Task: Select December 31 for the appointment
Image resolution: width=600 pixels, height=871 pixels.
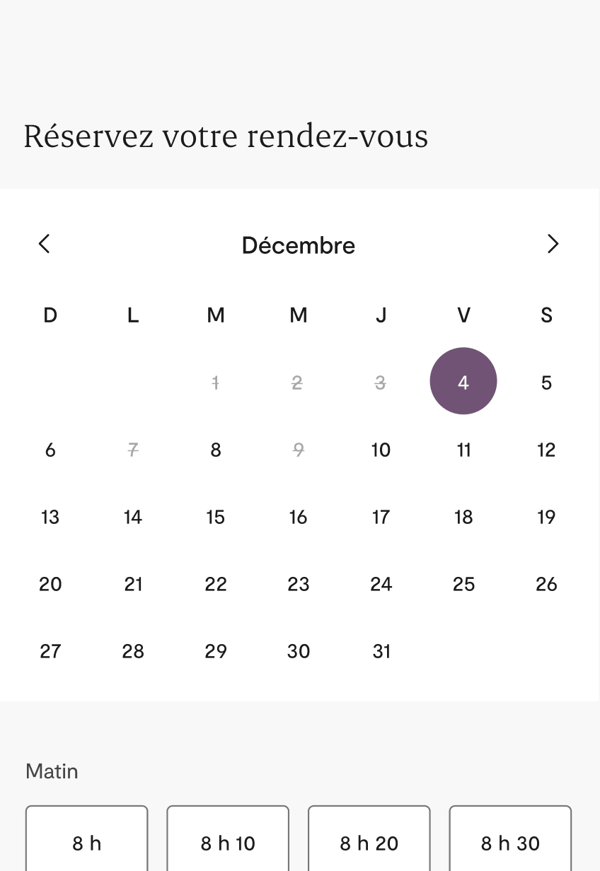Action: click(381, 651)
